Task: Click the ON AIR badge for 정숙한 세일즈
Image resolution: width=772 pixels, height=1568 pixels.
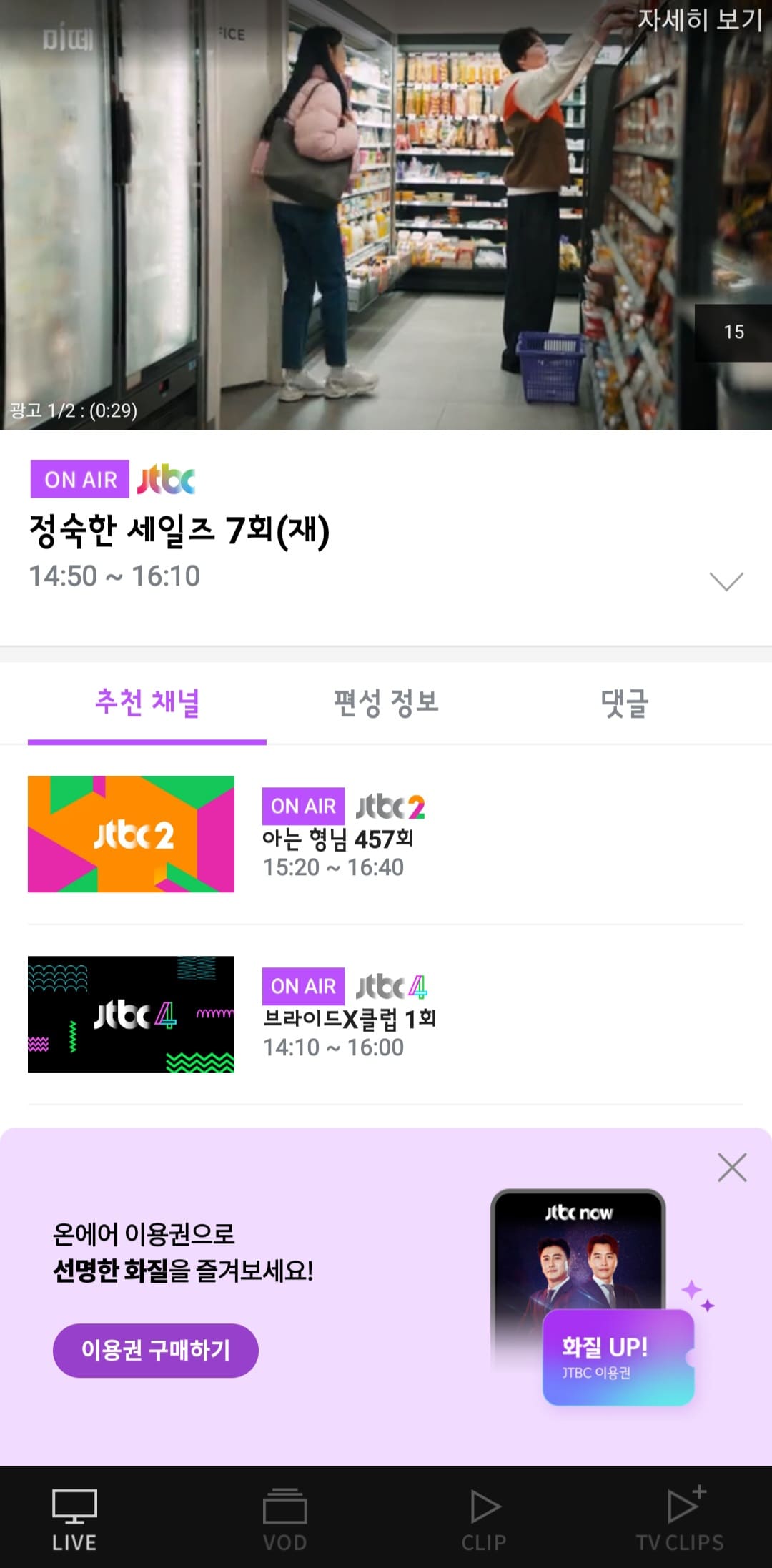Action: coord(81,480)
